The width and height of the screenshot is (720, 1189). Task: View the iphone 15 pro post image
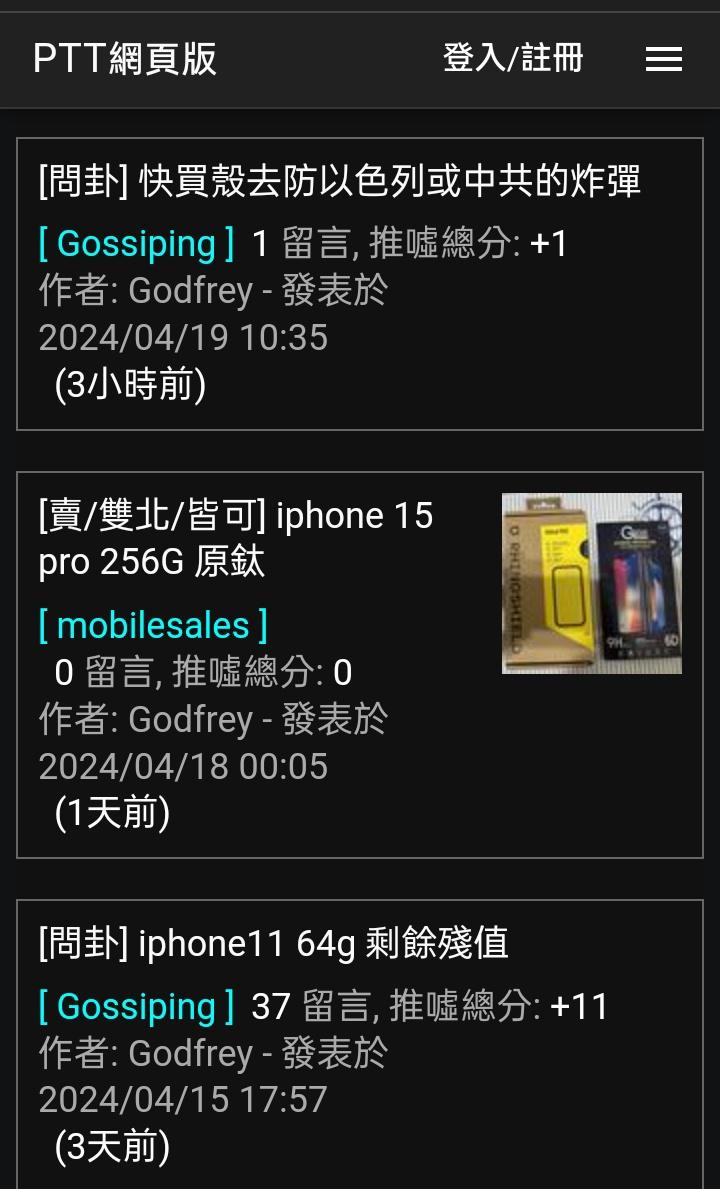click(x=591, y=583)
